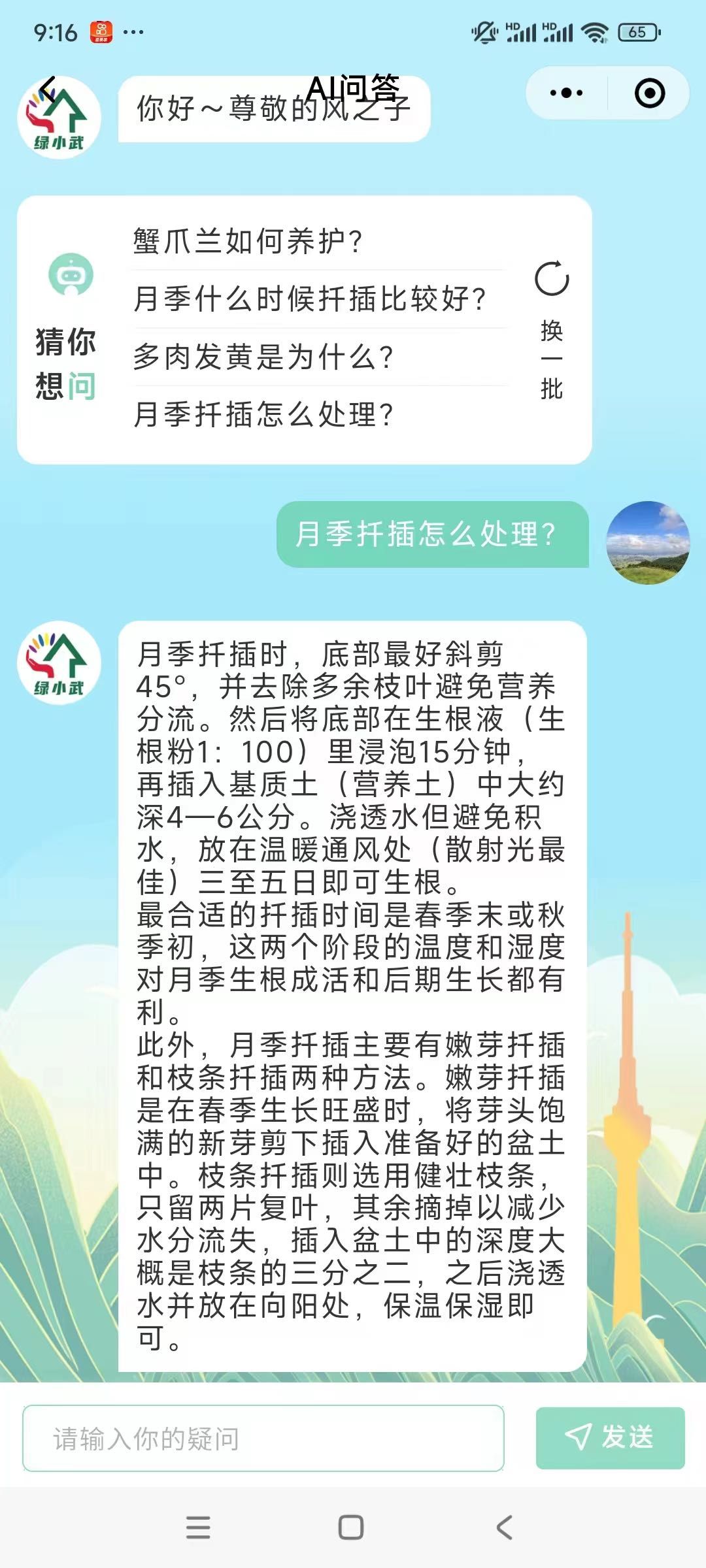Go back using the top-left arrow
The height and width of the screenshot is (1568, 706).
click(x=47, y=90)
